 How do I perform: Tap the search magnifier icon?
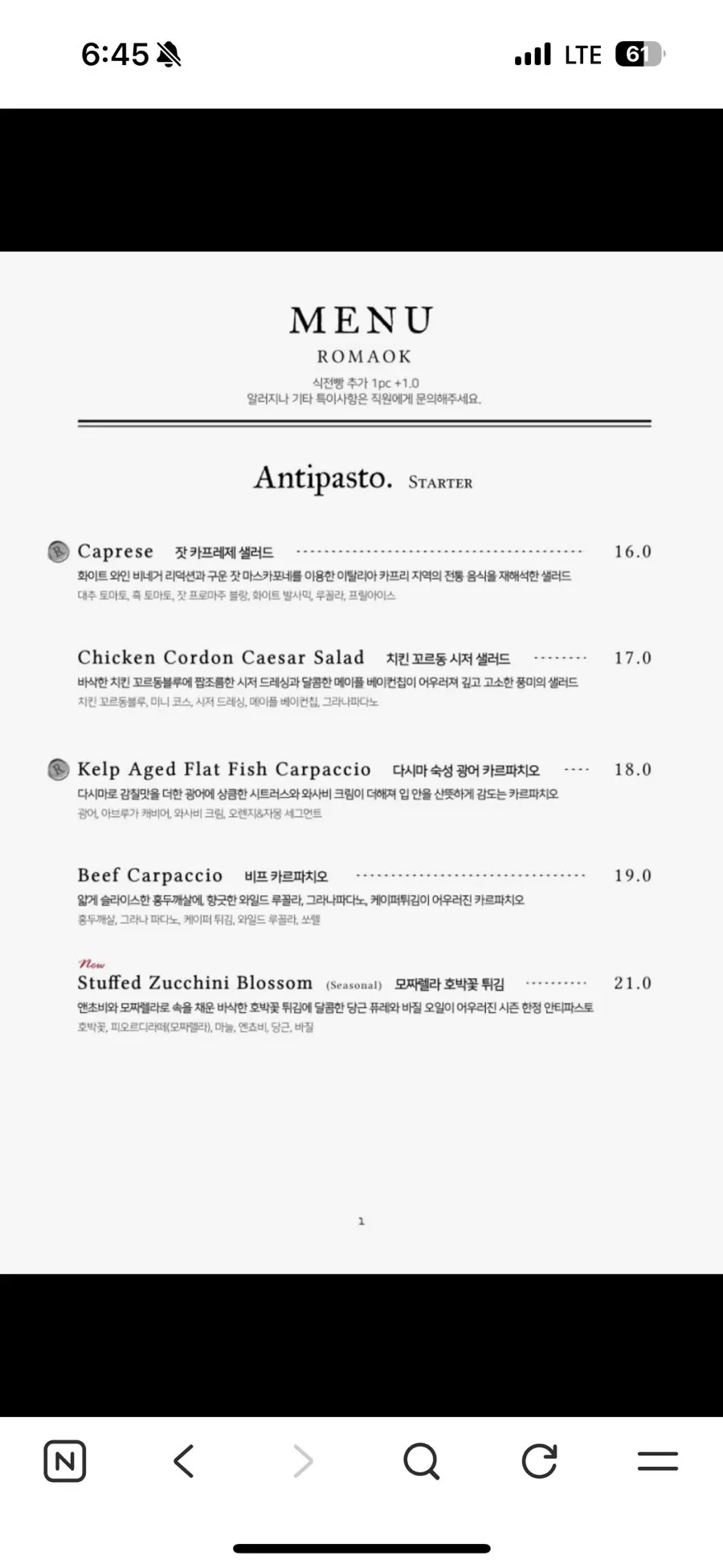click(421, 1461)
